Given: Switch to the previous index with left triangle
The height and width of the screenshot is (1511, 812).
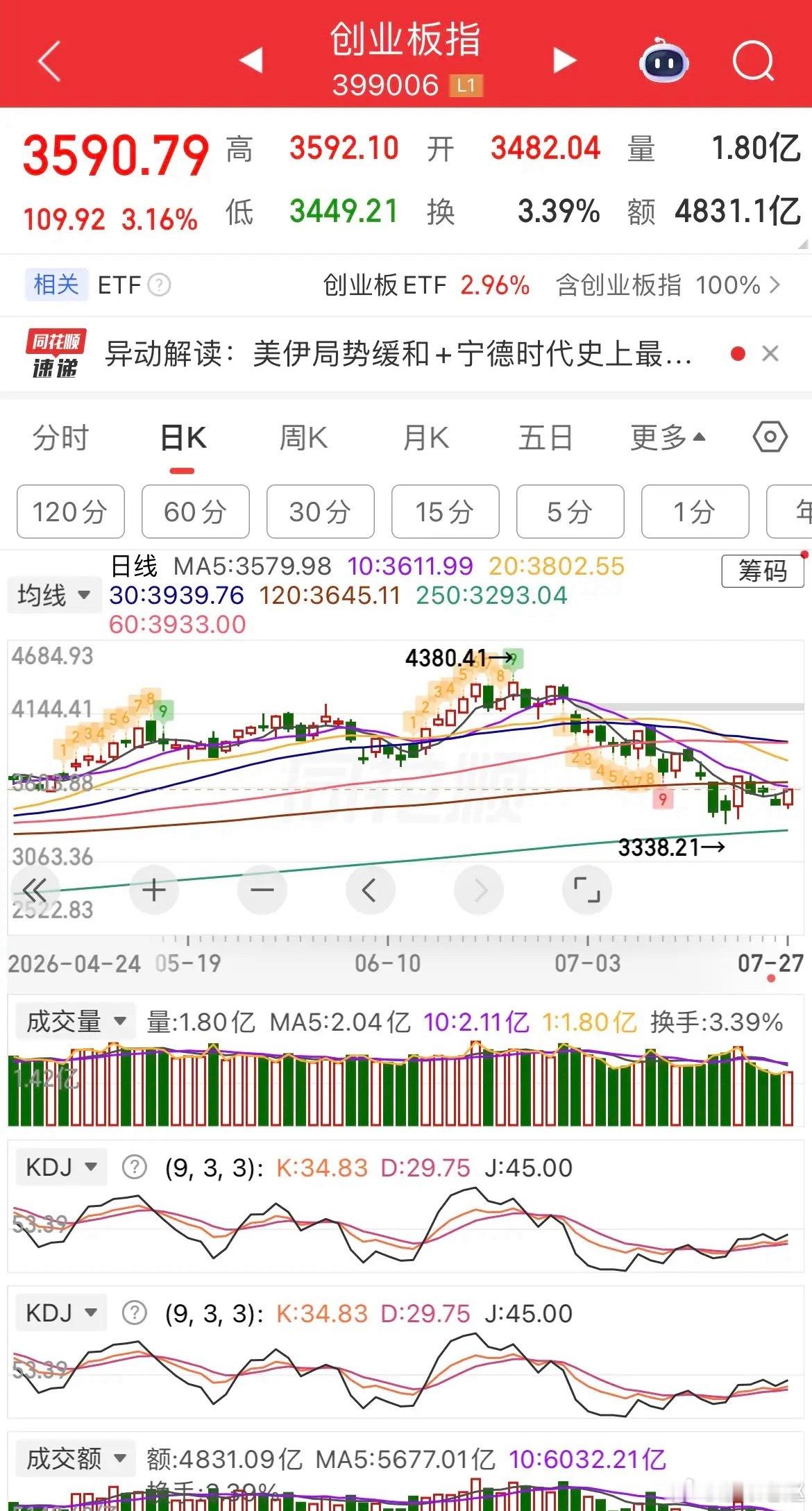Looking at the screenshot, I should pos(251,60).
